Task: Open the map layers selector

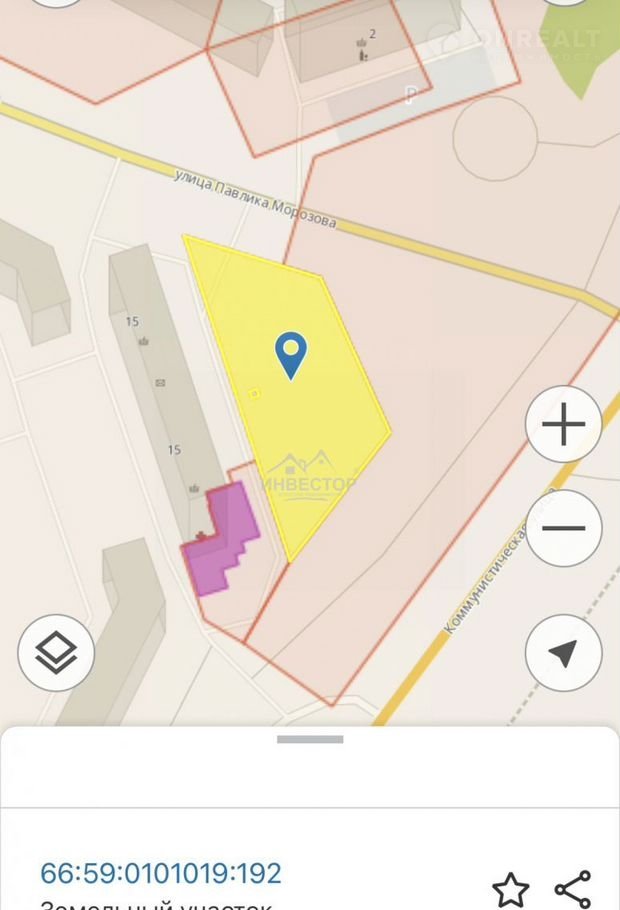Action: (x=56, y=652)
